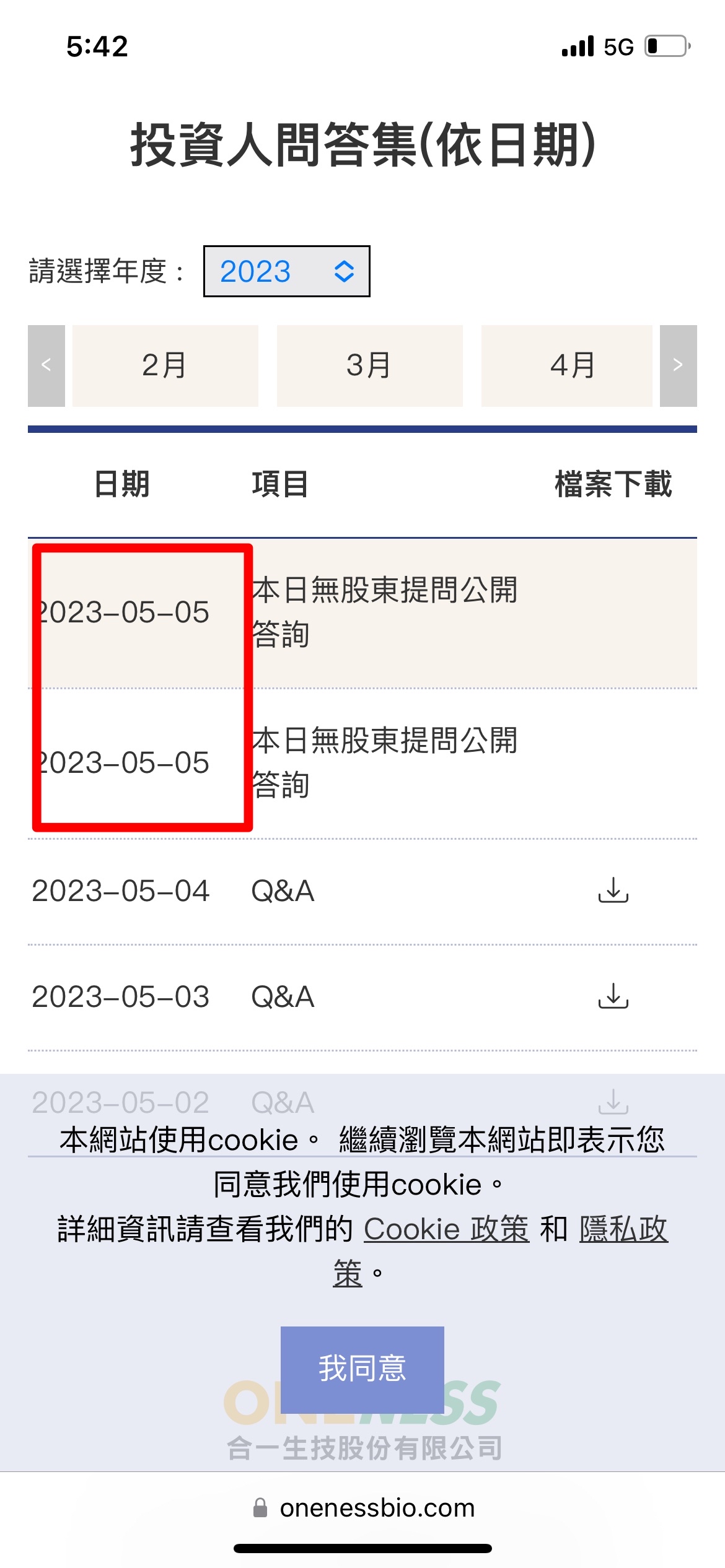
Task: Show later months with the right arrow
Action: pos(678,365)
